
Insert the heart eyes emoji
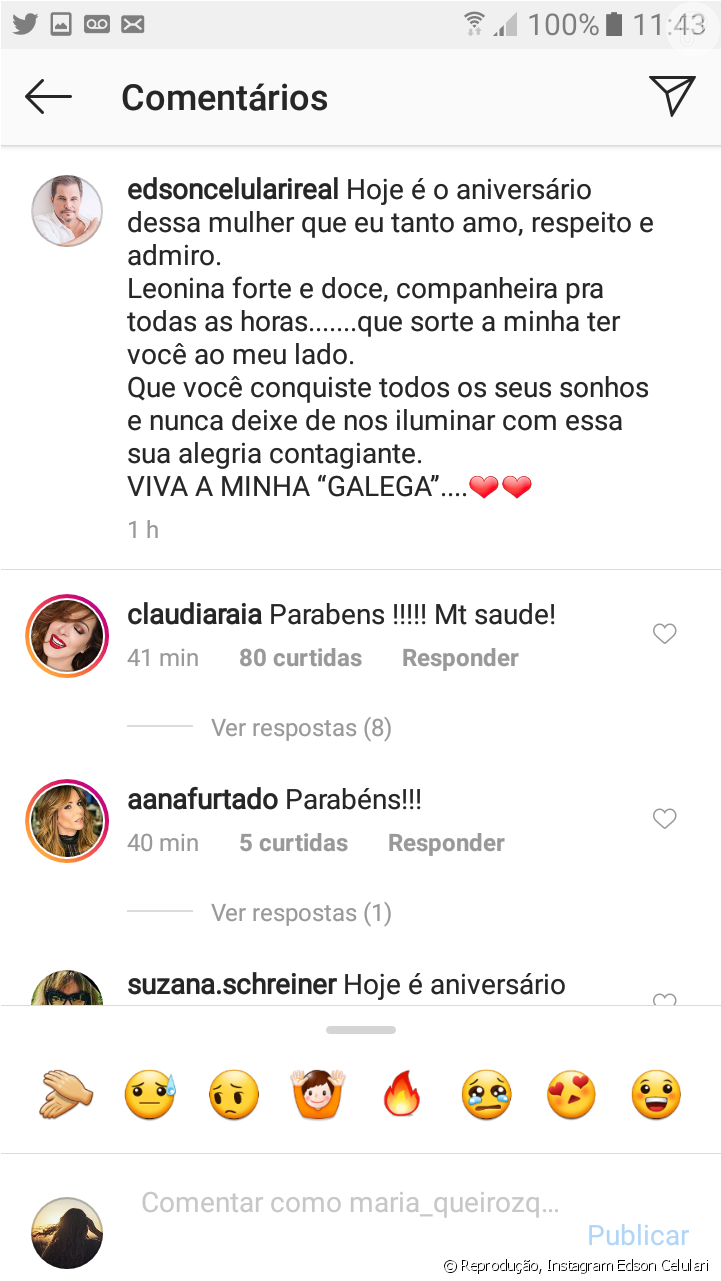pyautogui.click(x=571, y=1095)
